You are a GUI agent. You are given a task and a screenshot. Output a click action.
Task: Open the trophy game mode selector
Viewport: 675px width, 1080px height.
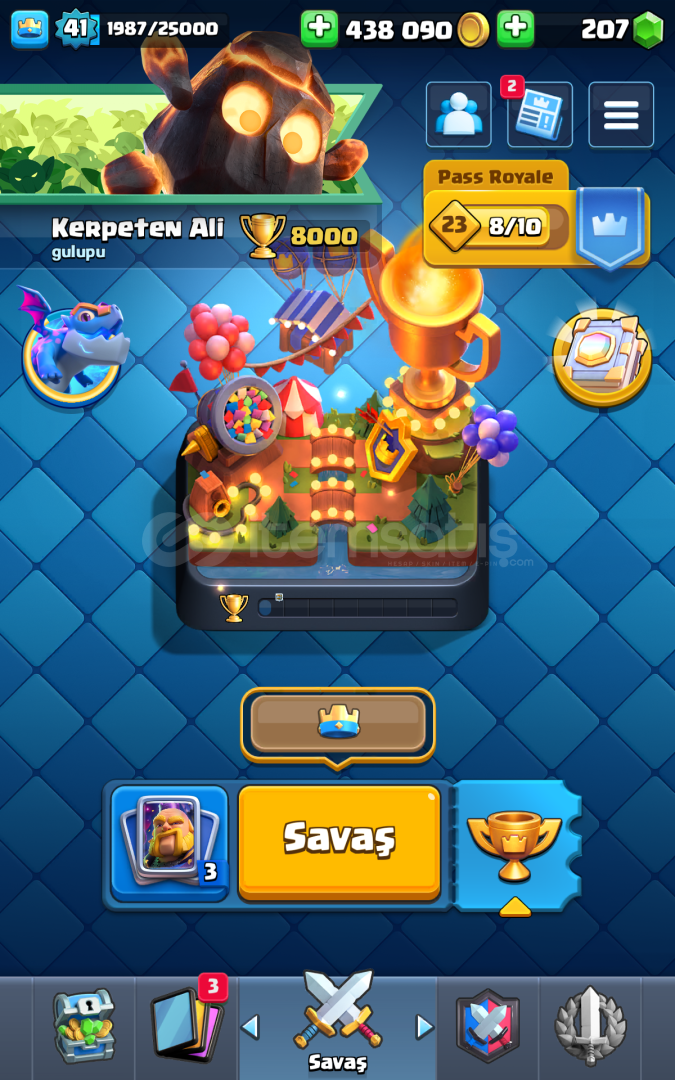tap(515, 846)
